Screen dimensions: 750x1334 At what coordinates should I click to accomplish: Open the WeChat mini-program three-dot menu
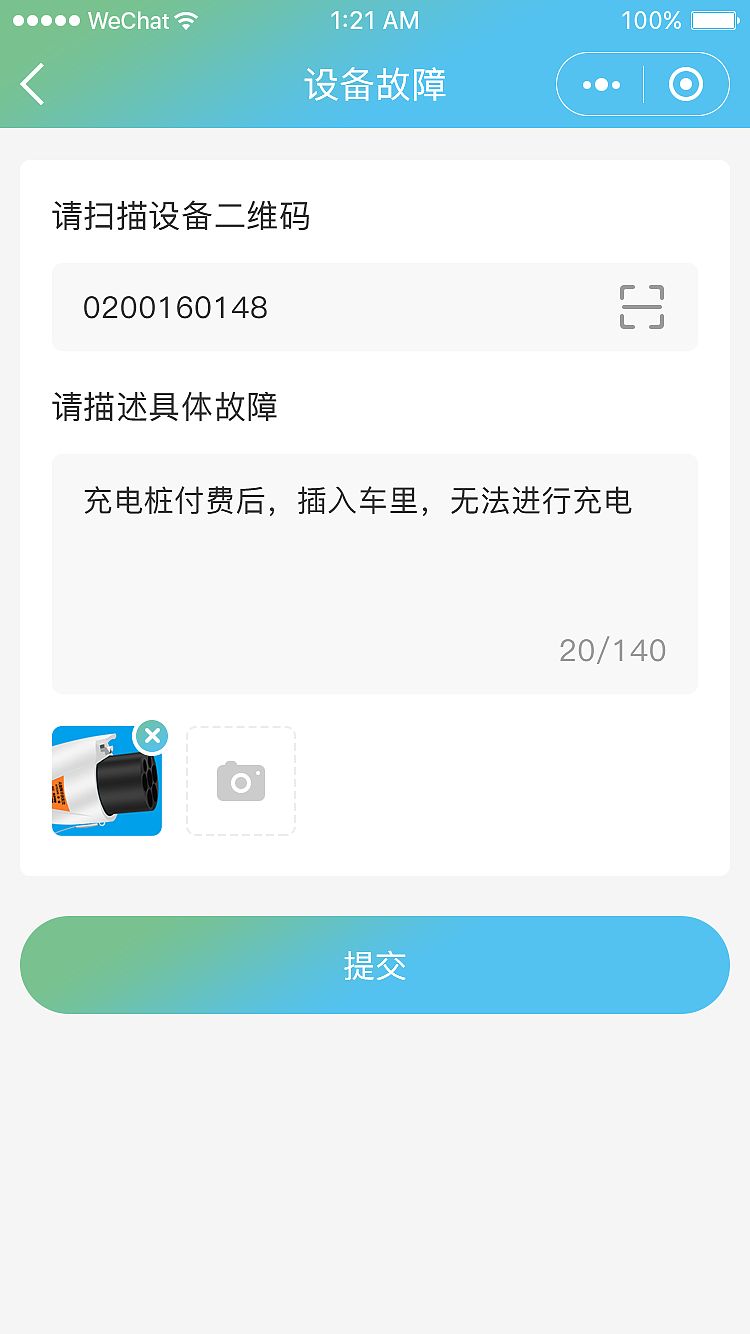[598, 84]
